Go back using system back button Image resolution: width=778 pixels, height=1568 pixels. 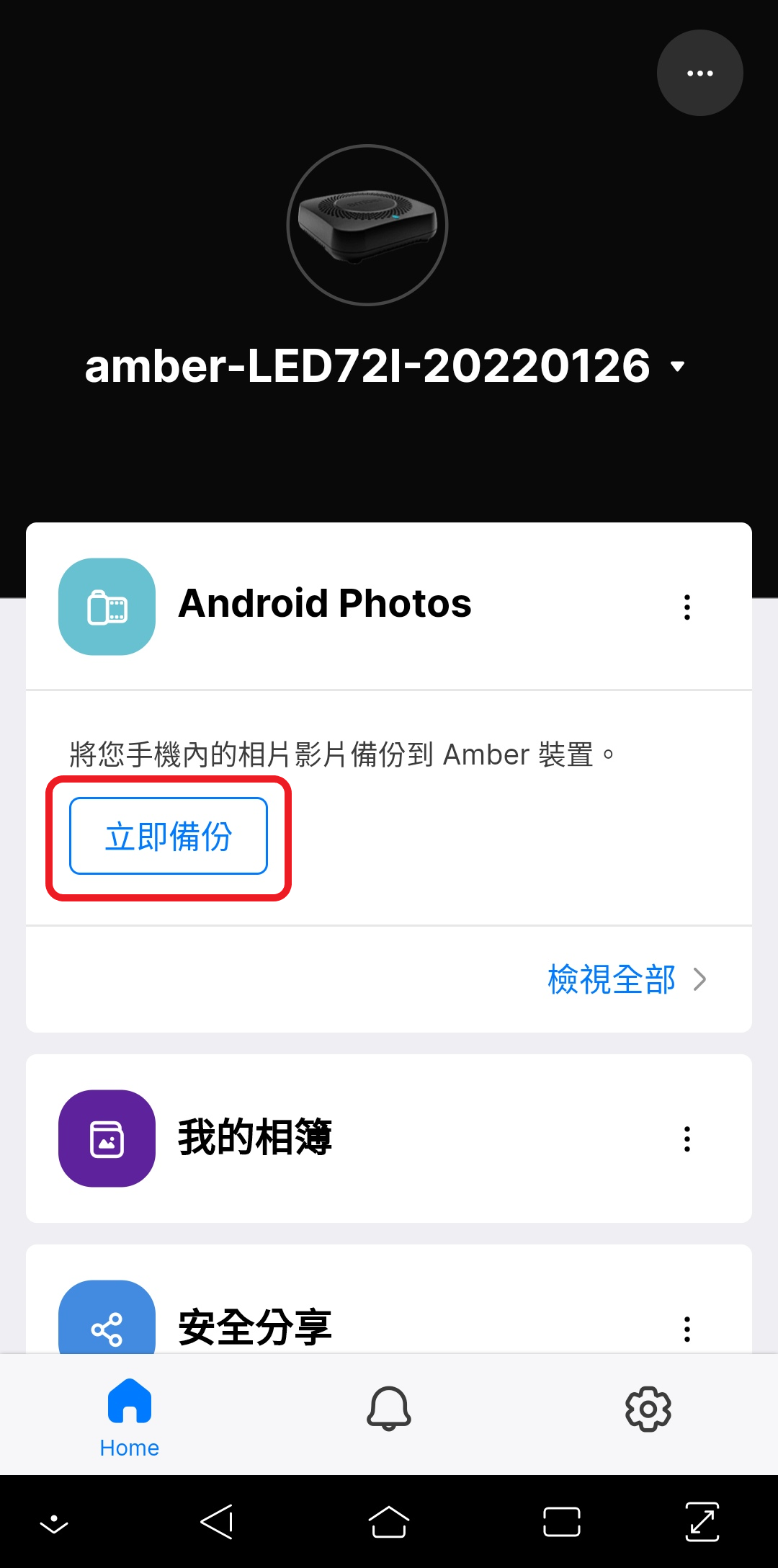click(217, 1522)
